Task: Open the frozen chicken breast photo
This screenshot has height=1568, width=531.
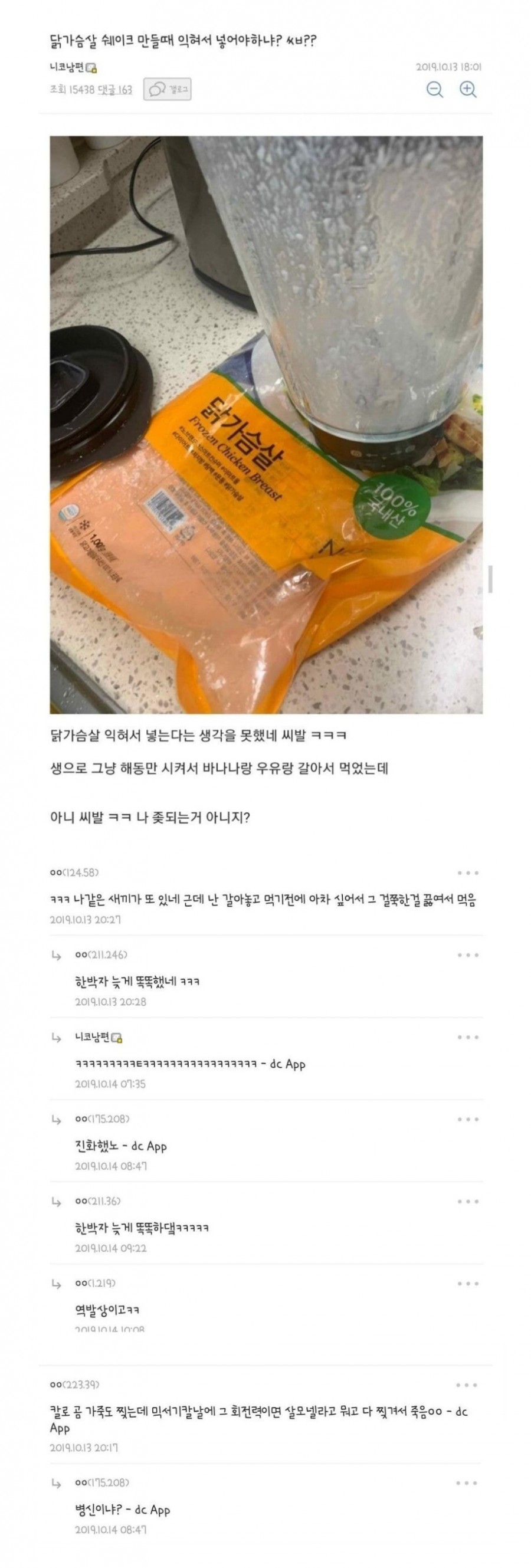Action: [266, 424]
